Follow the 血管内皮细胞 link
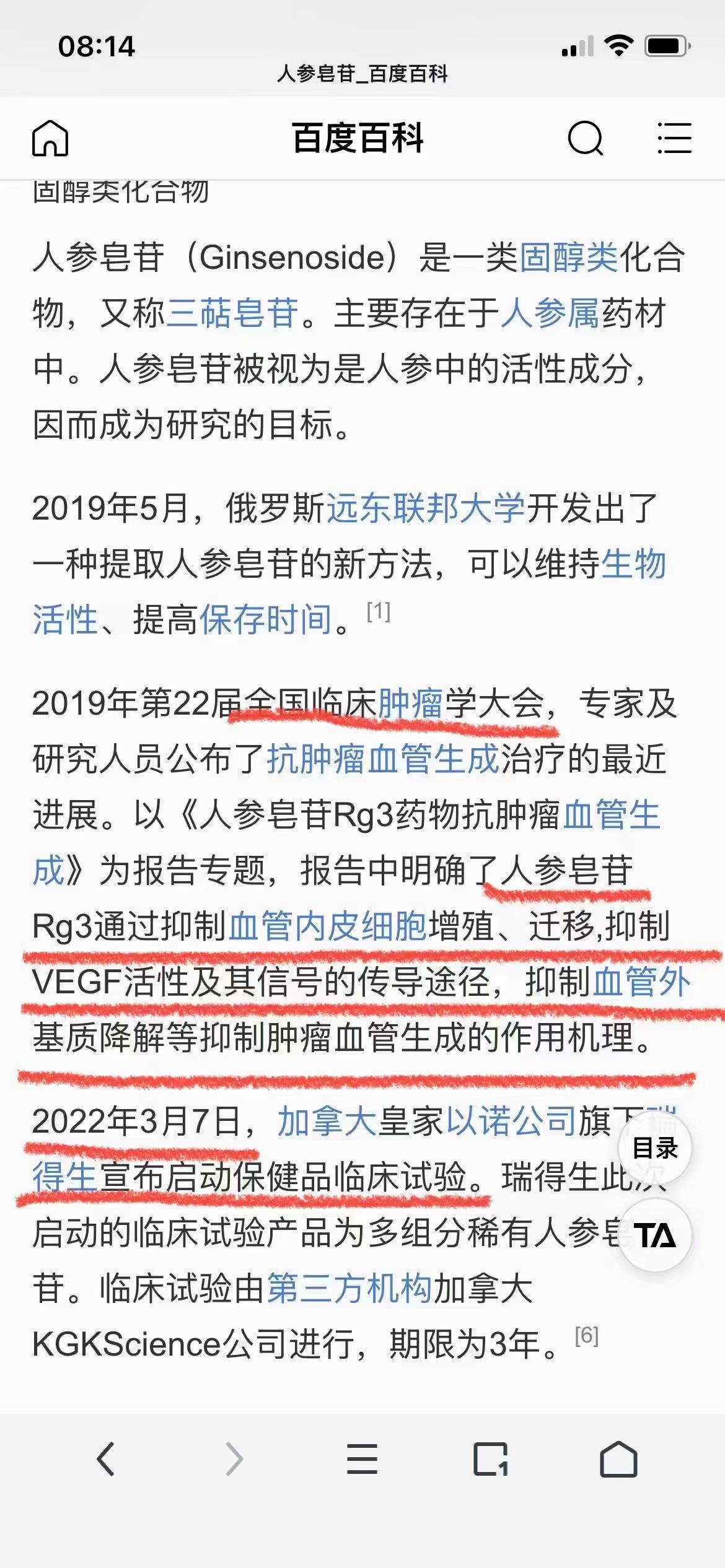 (328, 926)
